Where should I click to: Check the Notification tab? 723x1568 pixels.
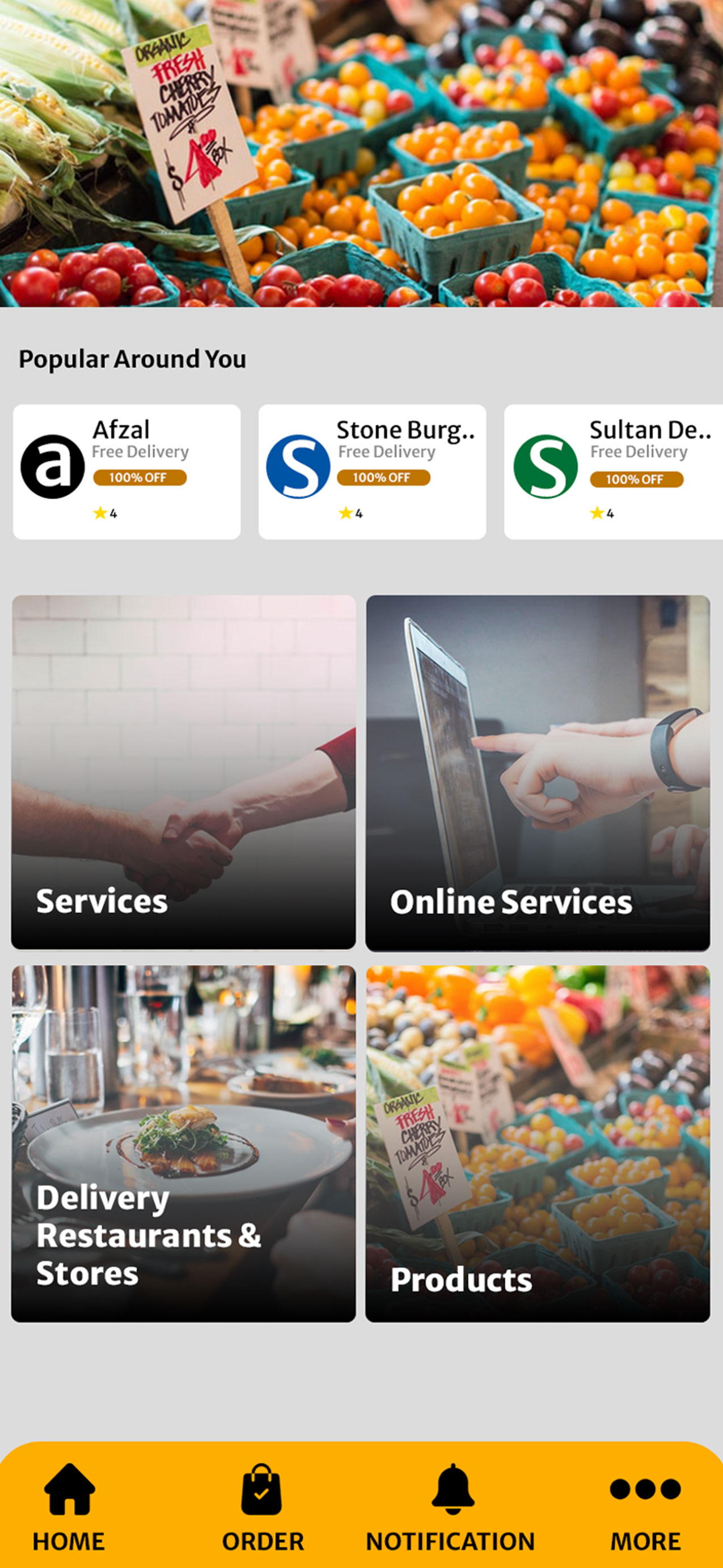click(x=451, y=1507)
